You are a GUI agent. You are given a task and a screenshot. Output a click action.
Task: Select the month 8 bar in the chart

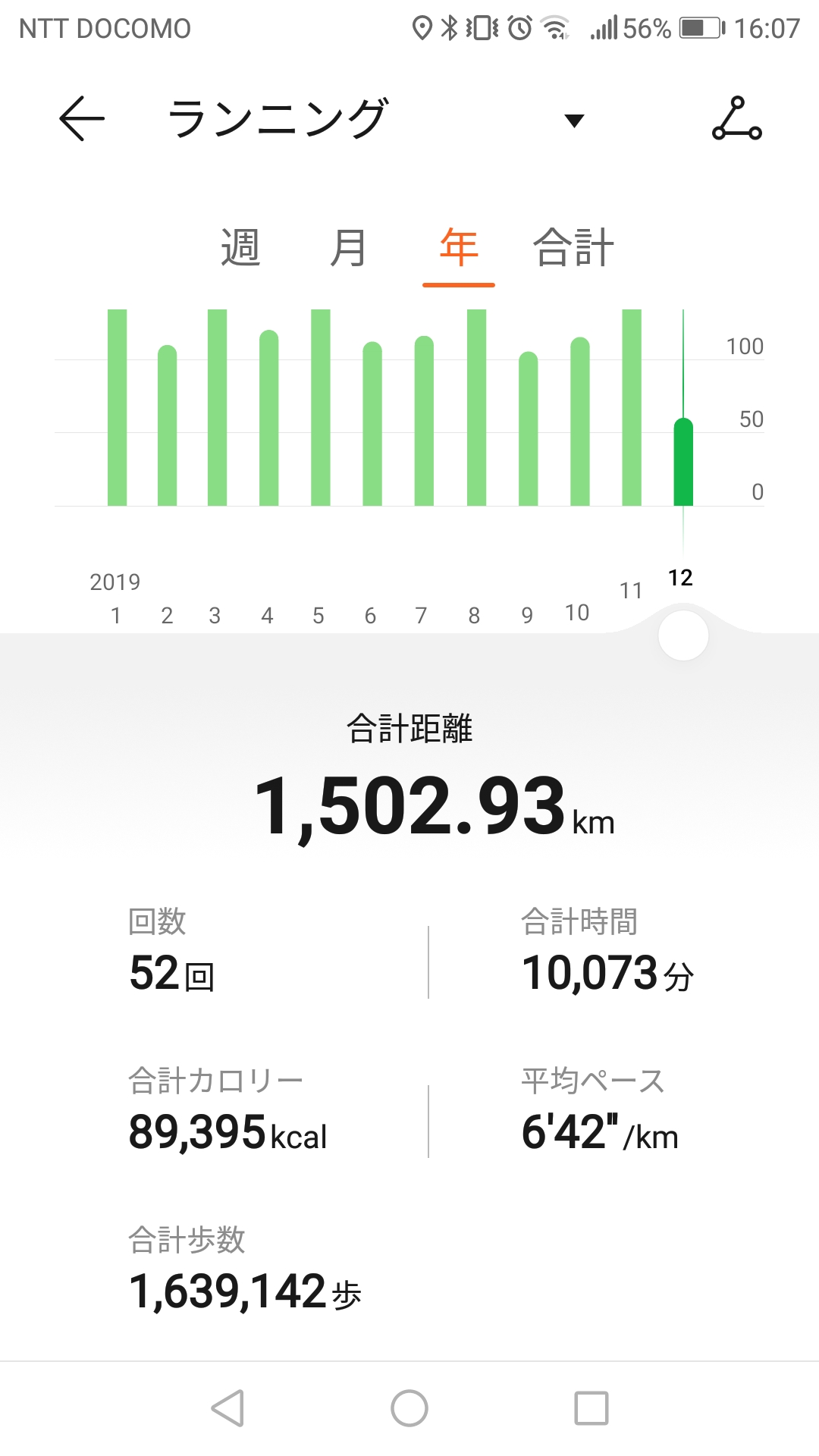pos(476,407)
